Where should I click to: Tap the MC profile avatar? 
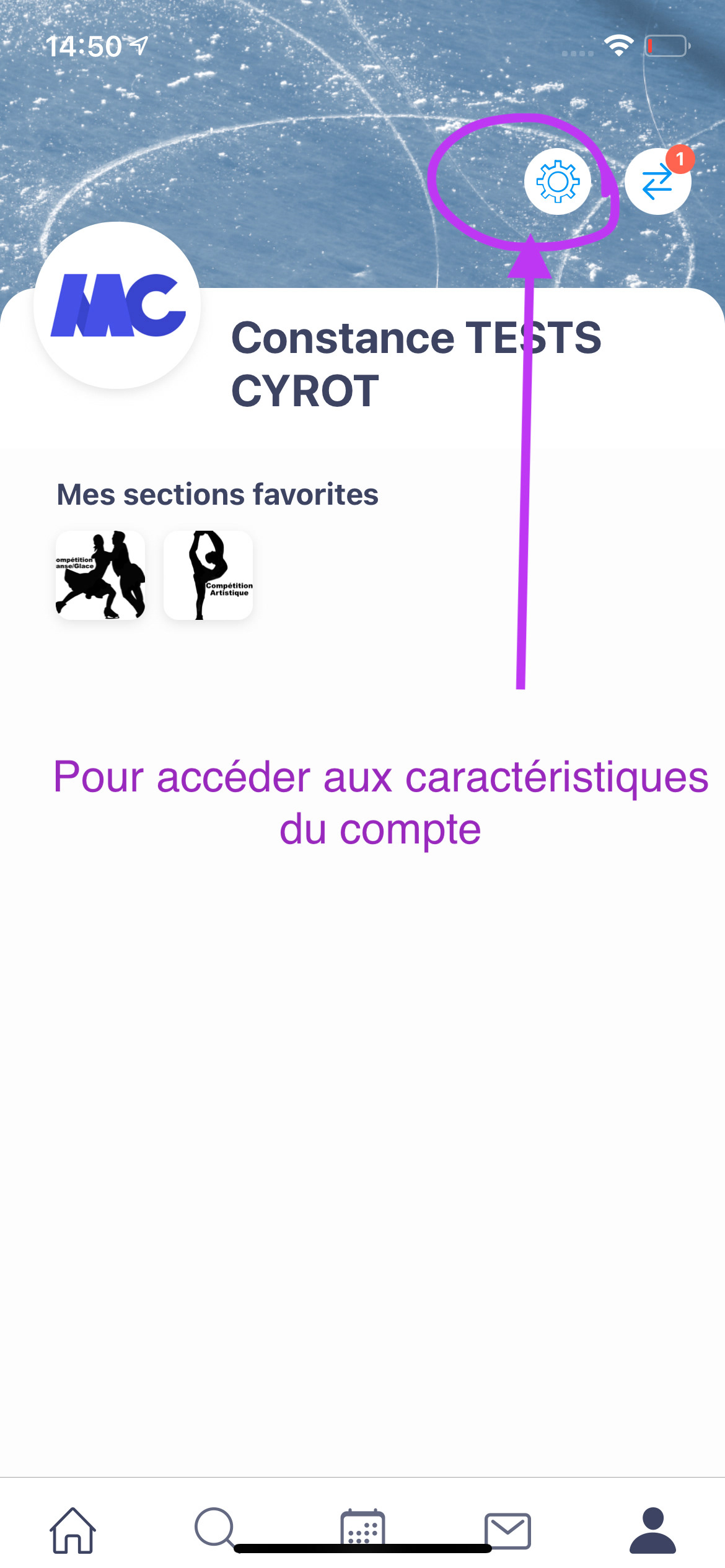(117, 305)
